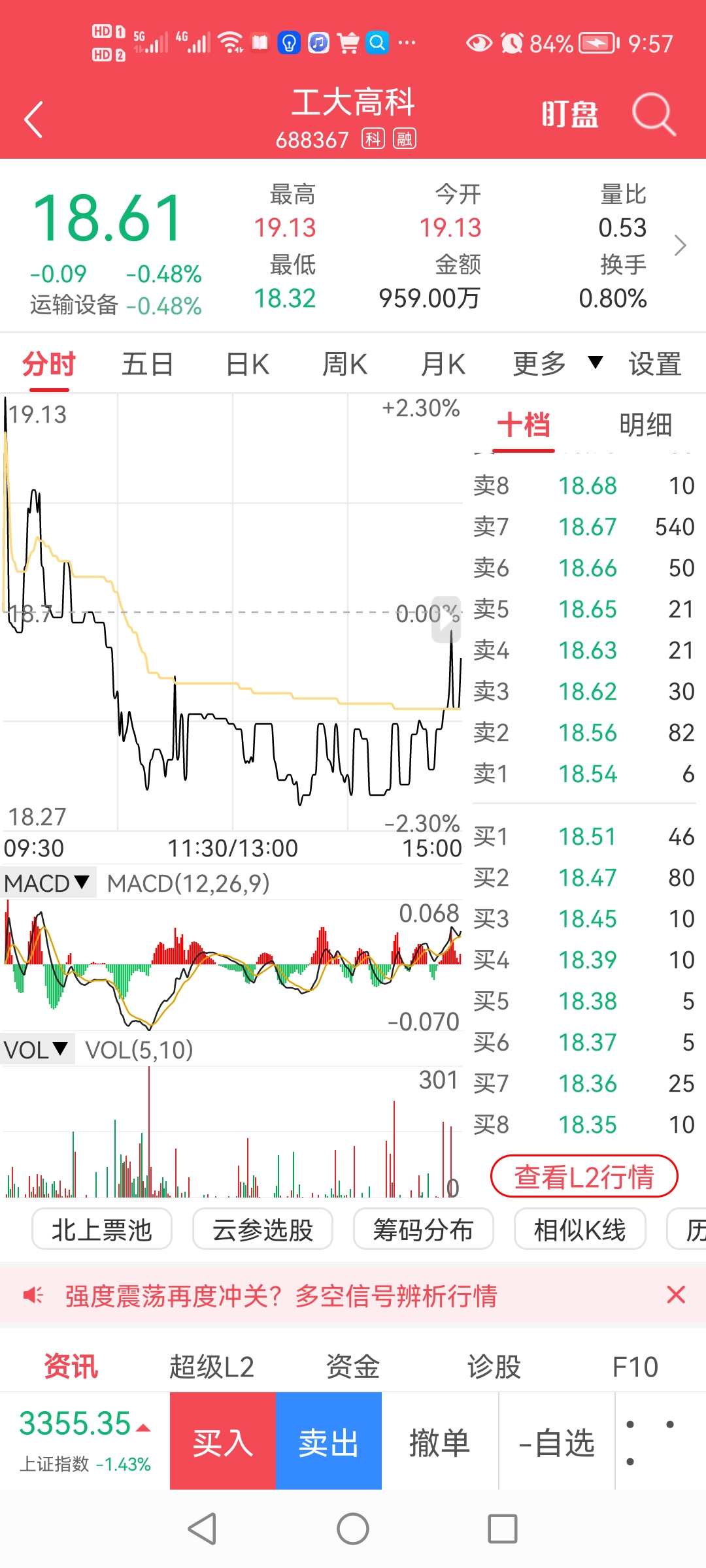Switch to the 明细 trade details tab

point(645,425)
